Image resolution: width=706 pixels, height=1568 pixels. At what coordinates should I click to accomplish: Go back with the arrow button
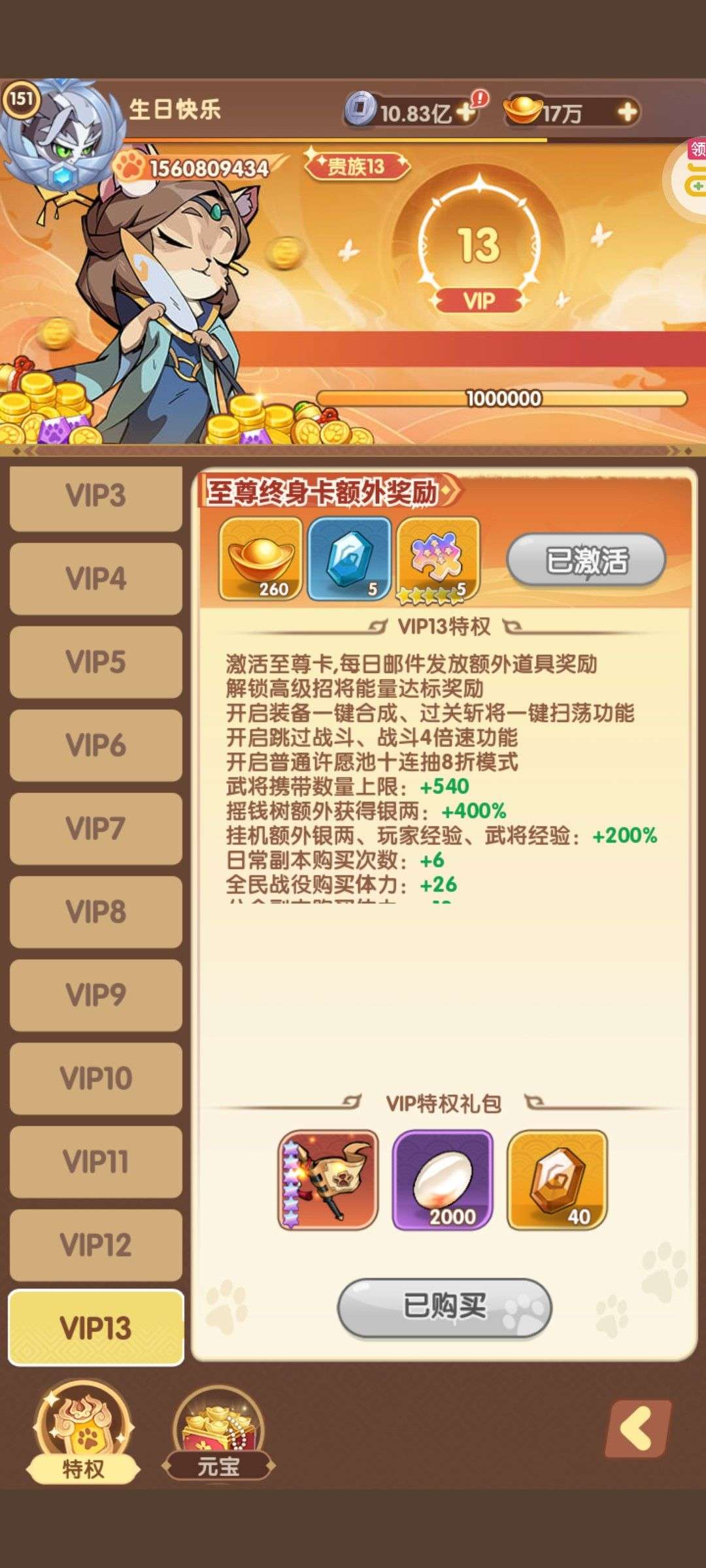pyautogui.click(x=638, y=1429)
